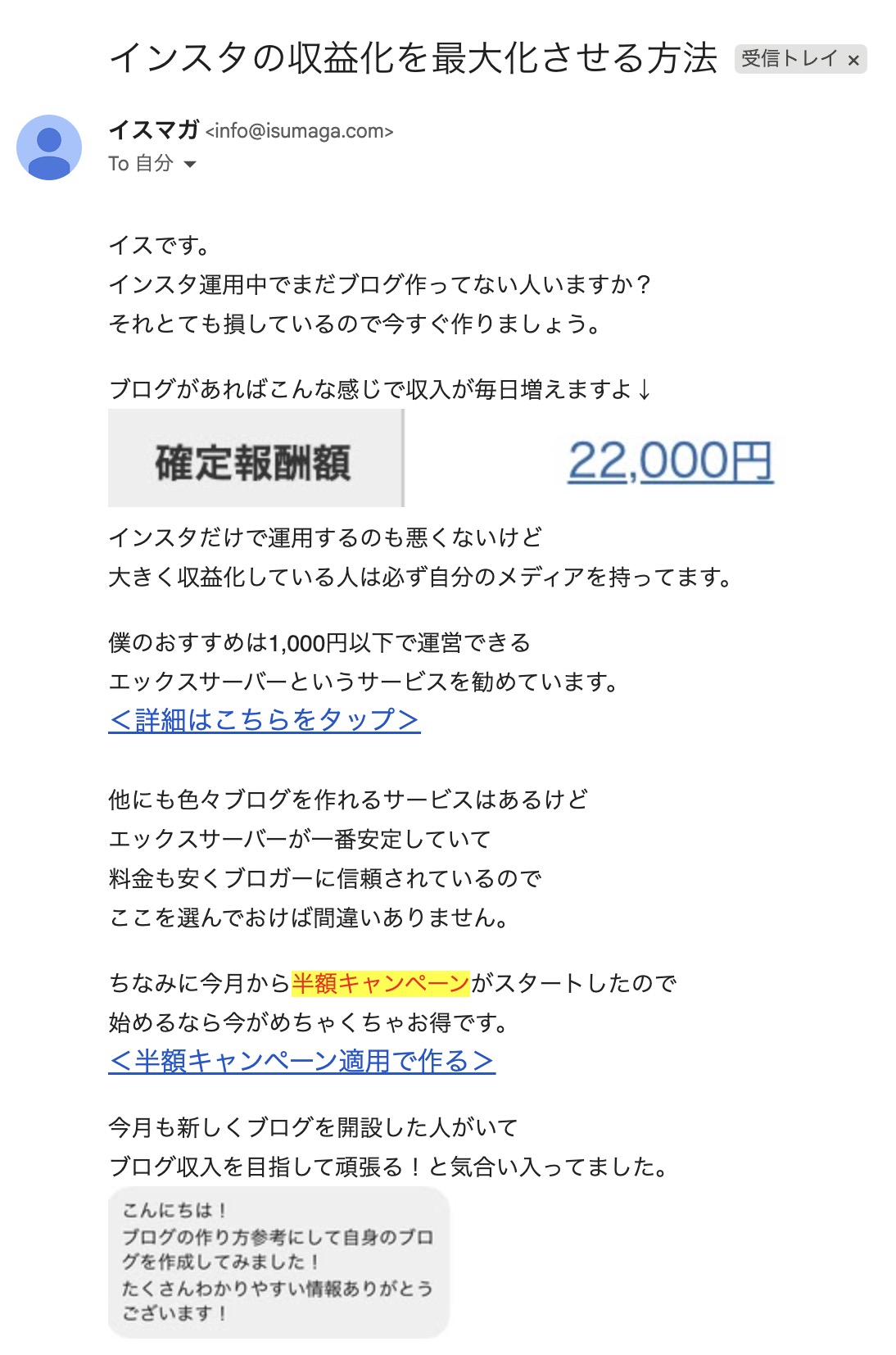The height and width of the screenshot is (1355, 896).
Task: Expand recipient details next to To 自分
Action: click(190, 165)
